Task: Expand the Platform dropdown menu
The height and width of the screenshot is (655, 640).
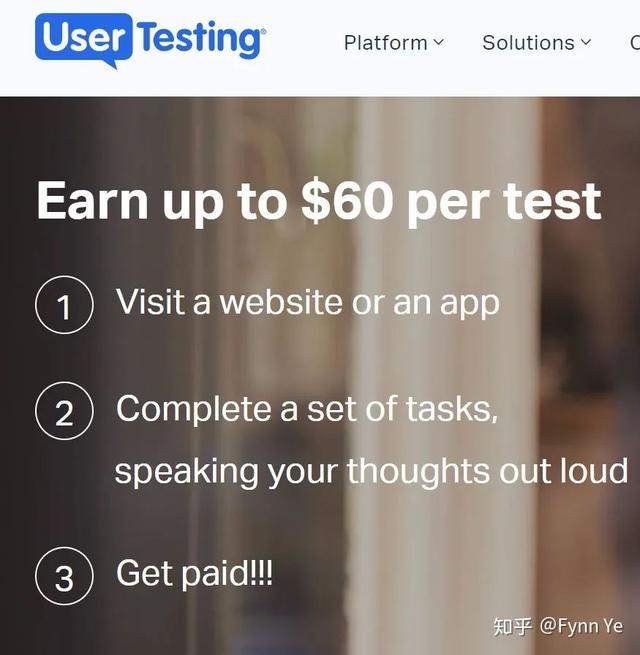Action: pyautogui.click(x=393, y=43)
